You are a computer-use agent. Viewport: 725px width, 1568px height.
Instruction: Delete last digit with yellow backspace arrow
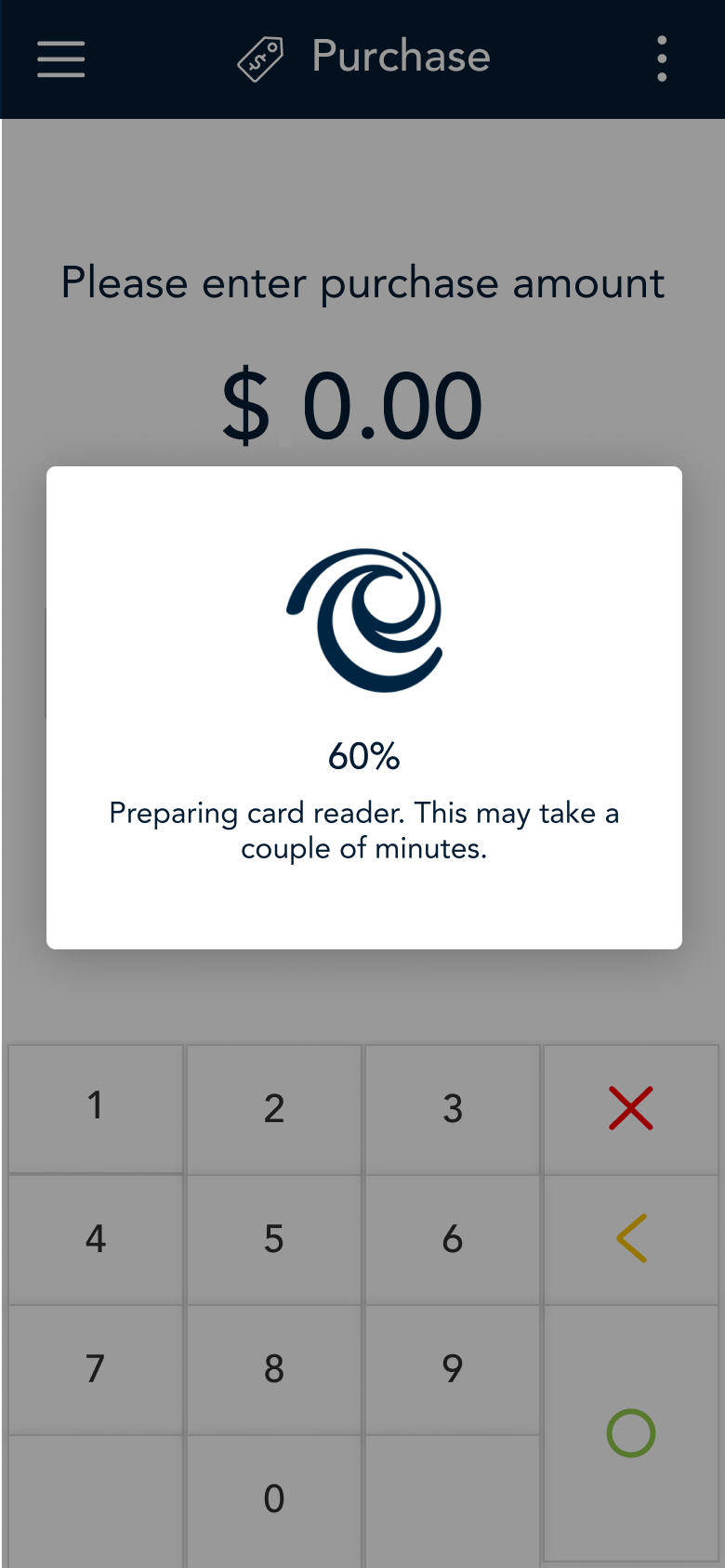(631, 1239)
